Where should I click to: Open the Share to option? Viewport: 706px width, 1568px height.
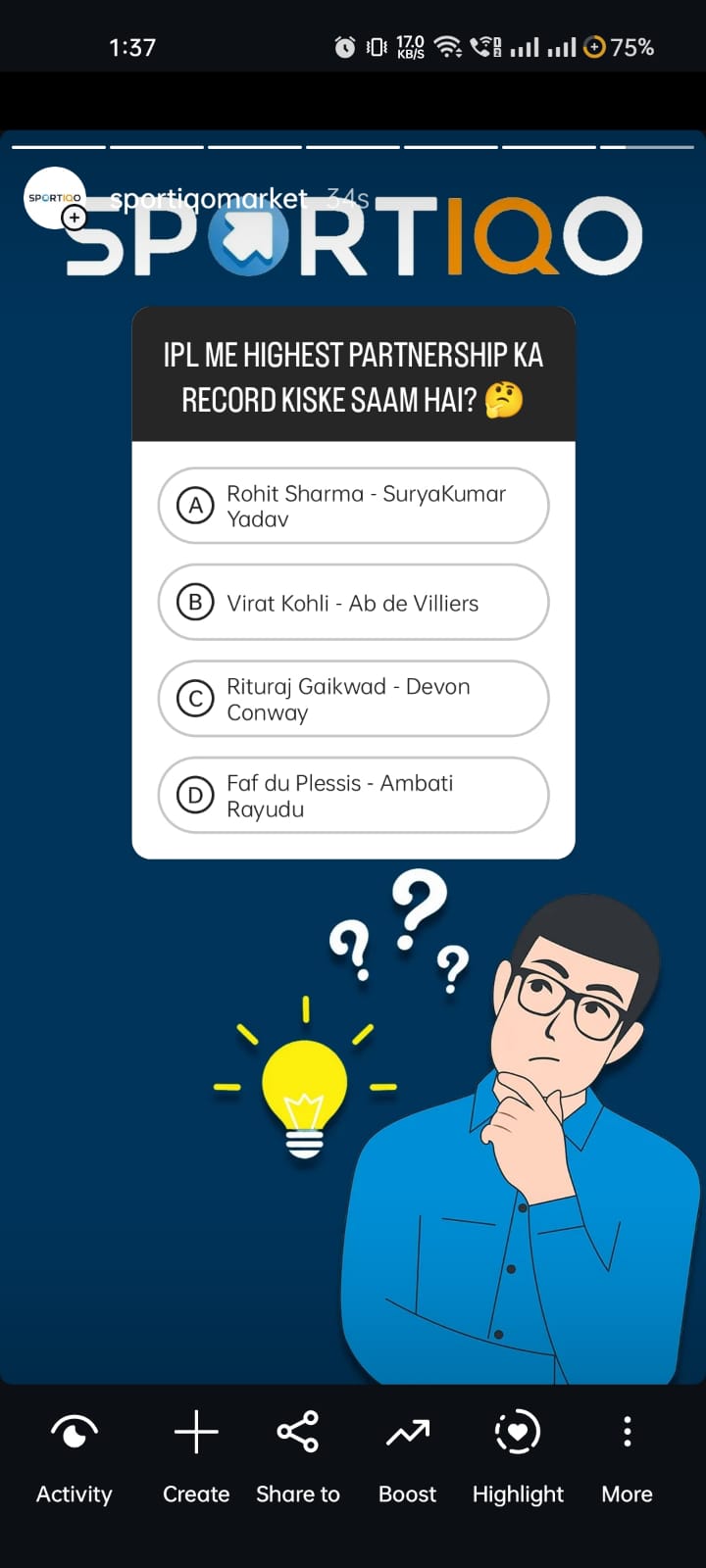tap(298, 1456)
